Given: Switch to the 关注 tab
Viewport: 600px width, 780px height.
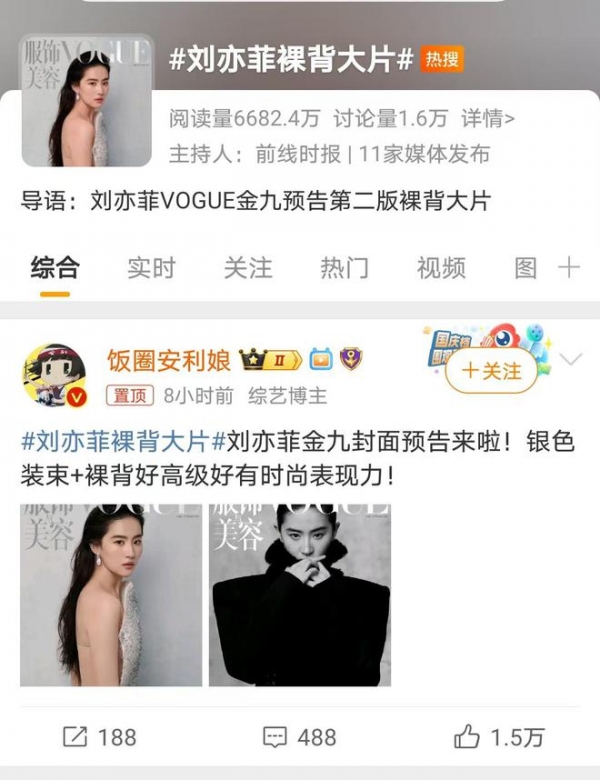Looking at the screenshot, I should pos(247,267).
